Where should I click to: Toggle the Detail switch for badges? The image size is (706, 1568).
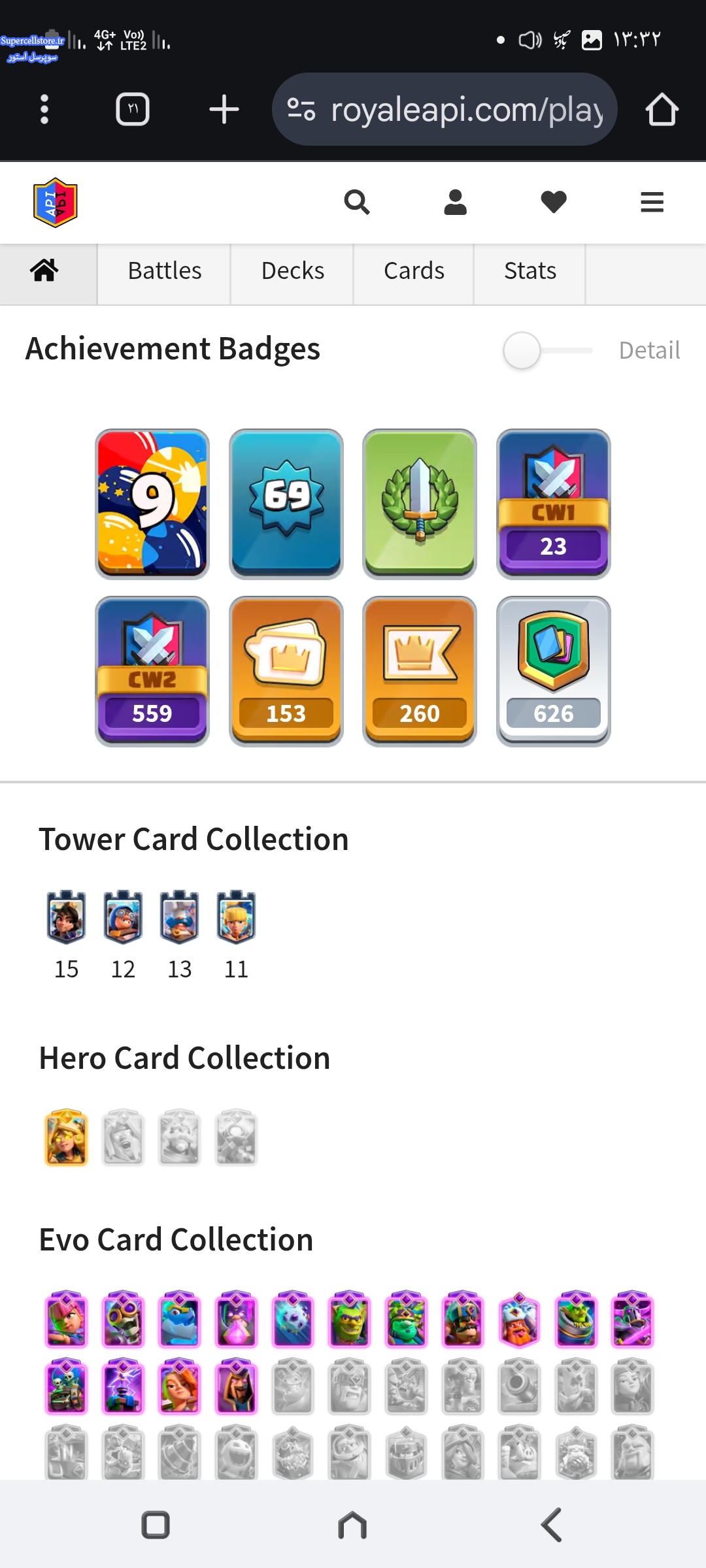(x=546, y=351)
